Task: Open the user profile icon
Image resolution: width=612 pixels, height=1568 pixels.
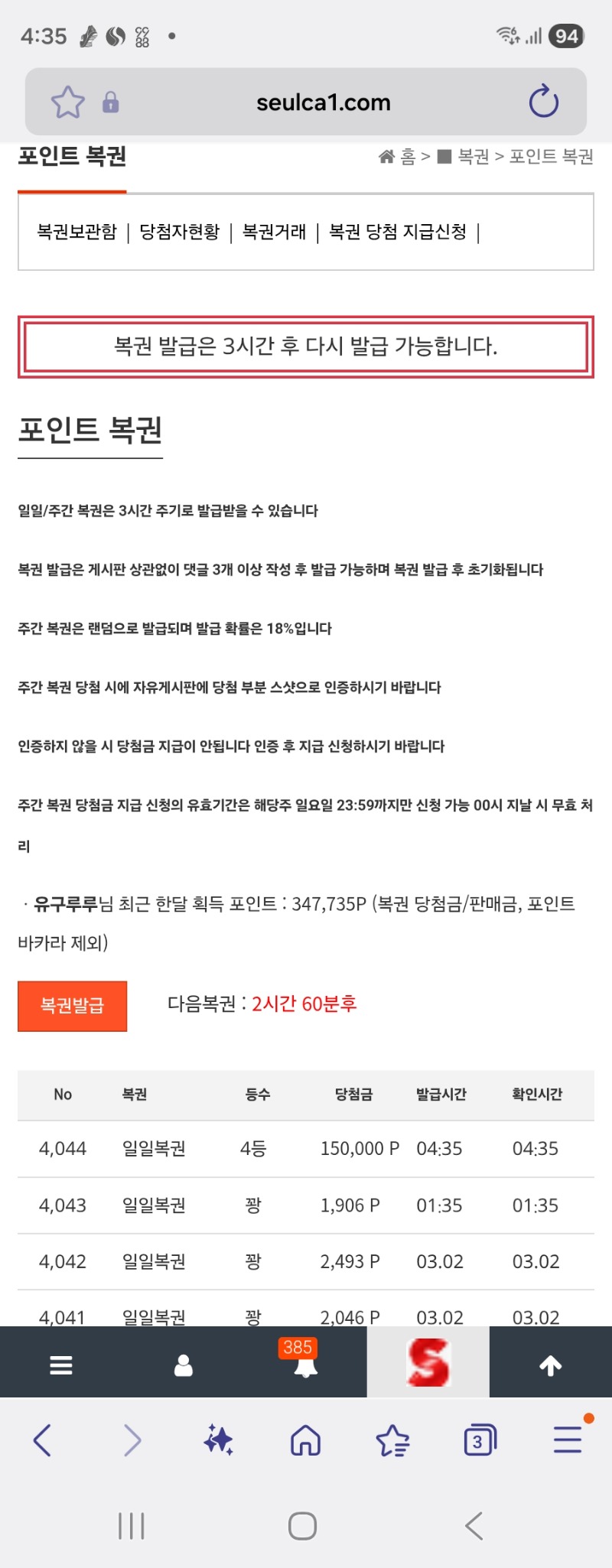Action: pos(184,1365)
